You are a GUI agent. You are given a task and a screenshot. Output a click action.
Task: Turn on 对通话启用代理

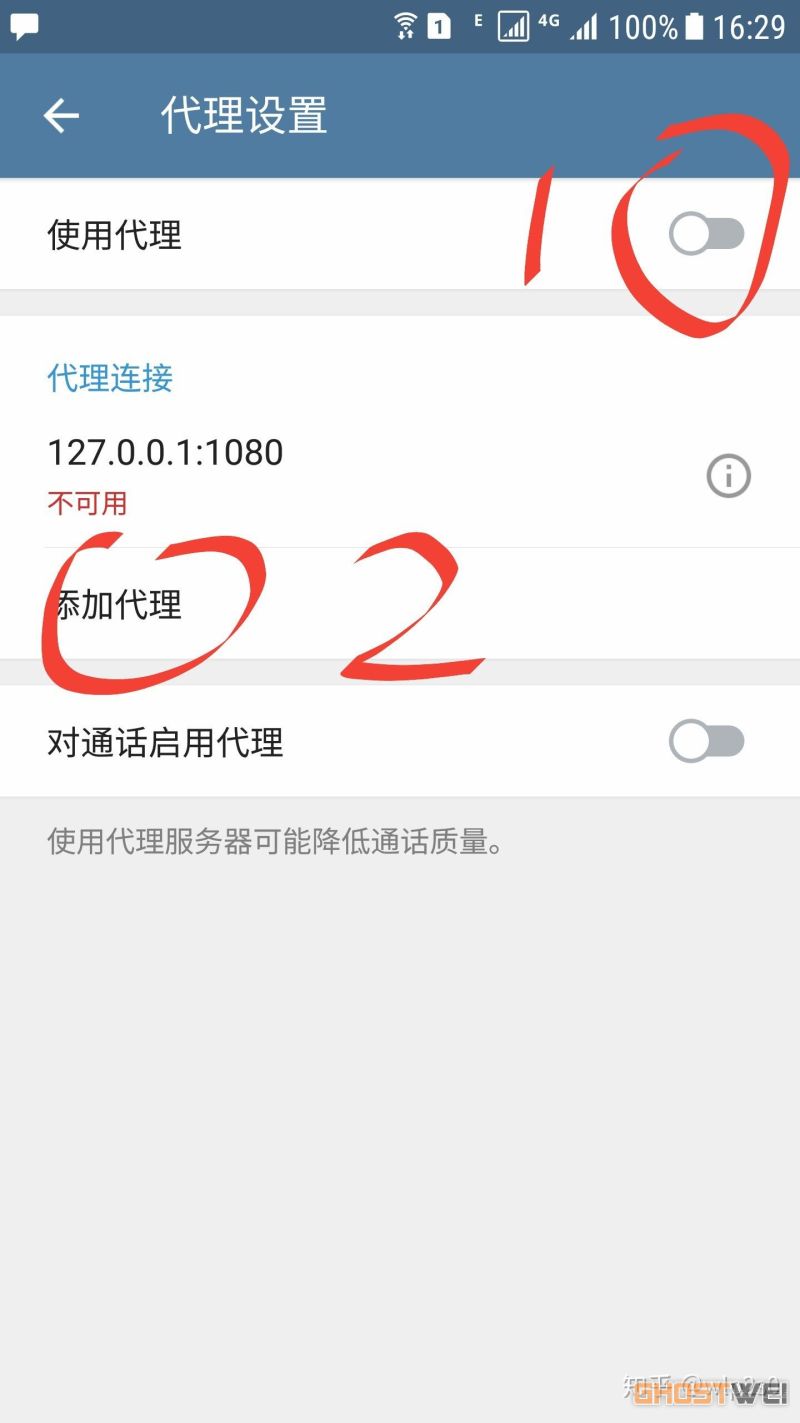click(x=706, y=742)
